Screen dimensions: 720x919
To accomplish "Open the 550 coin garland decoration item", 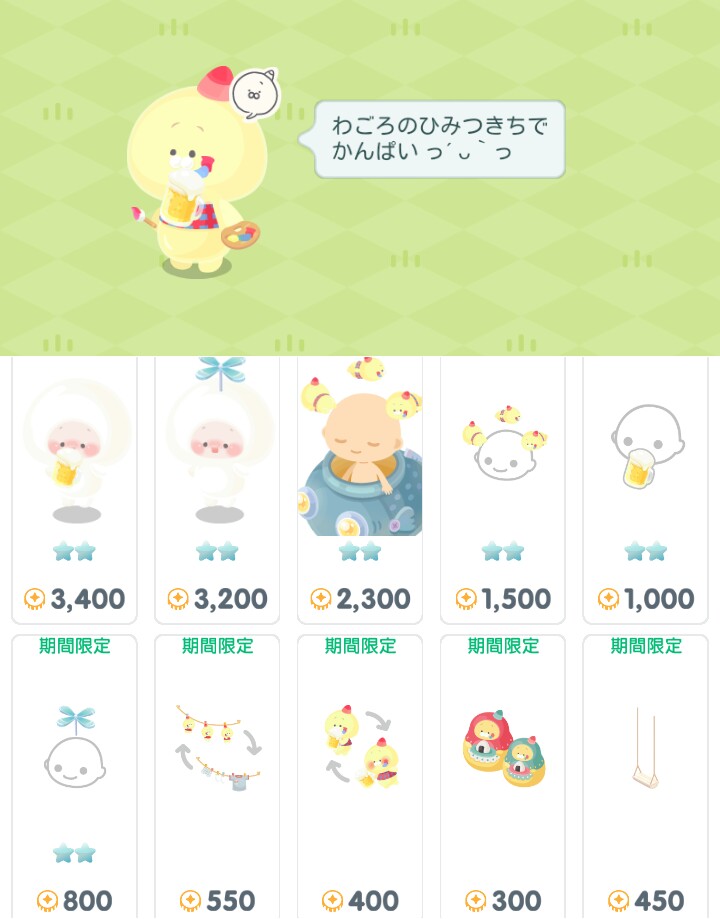I will tap(217, 777).
